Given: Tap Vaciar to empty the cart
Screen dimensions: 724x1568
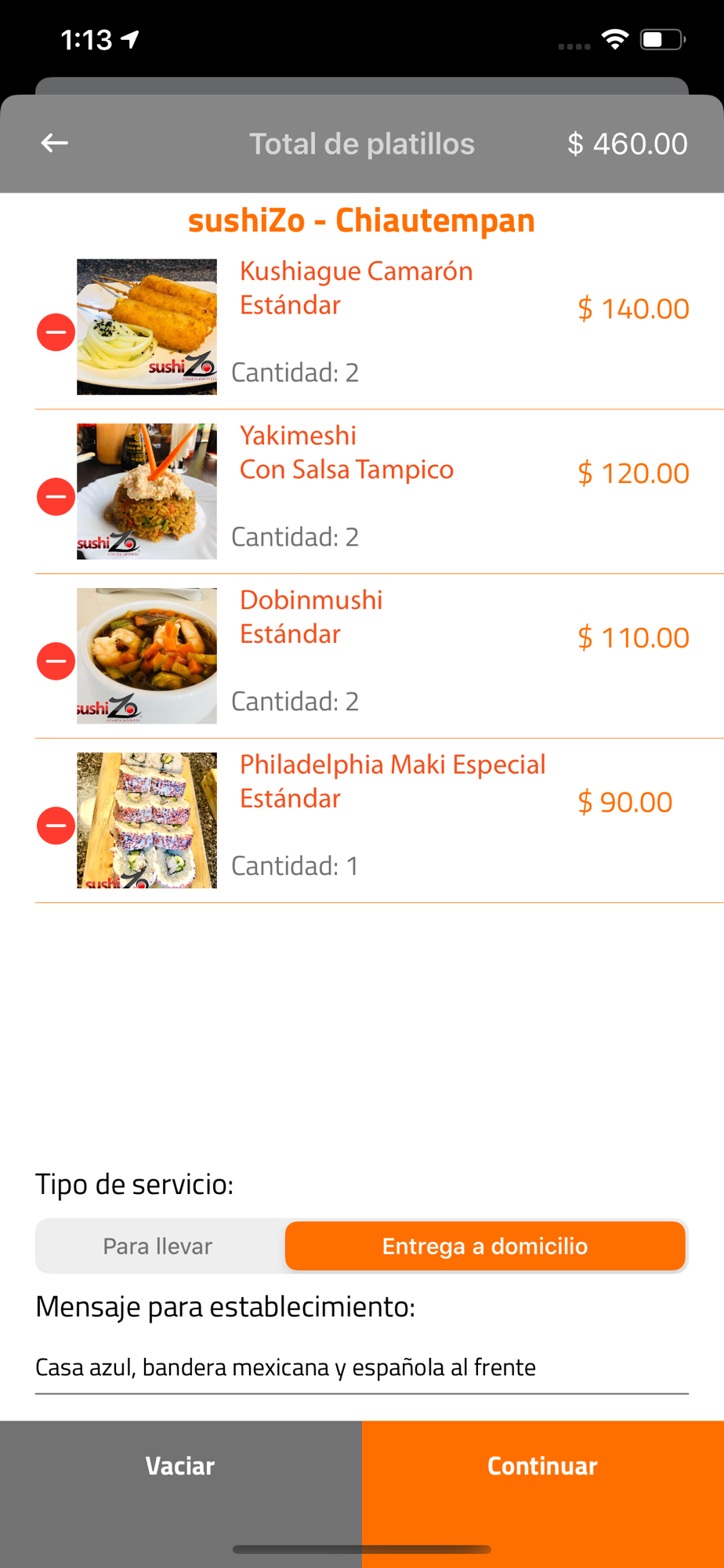Looking at the screenshot, I should point(180,1466).
